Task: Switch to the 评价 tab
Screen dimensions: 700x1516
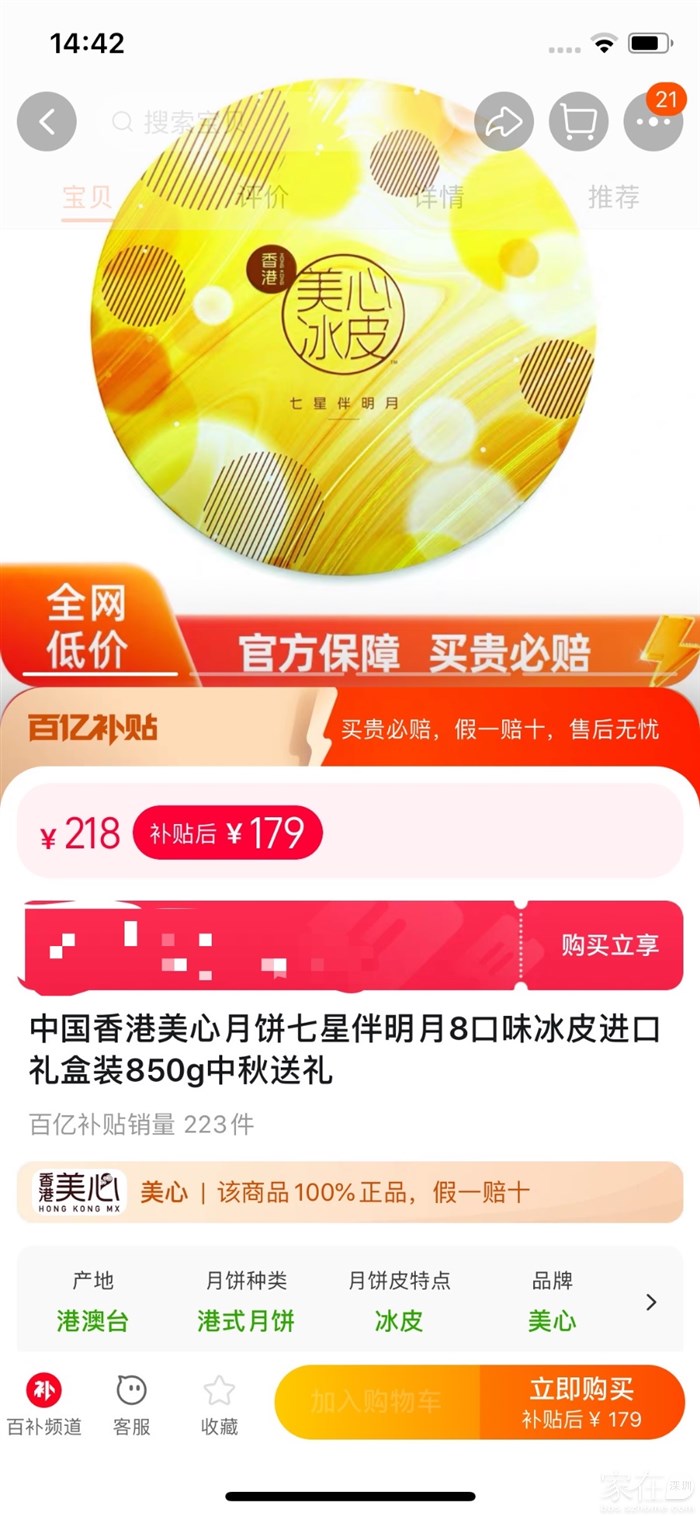Action: click(263, 197)
